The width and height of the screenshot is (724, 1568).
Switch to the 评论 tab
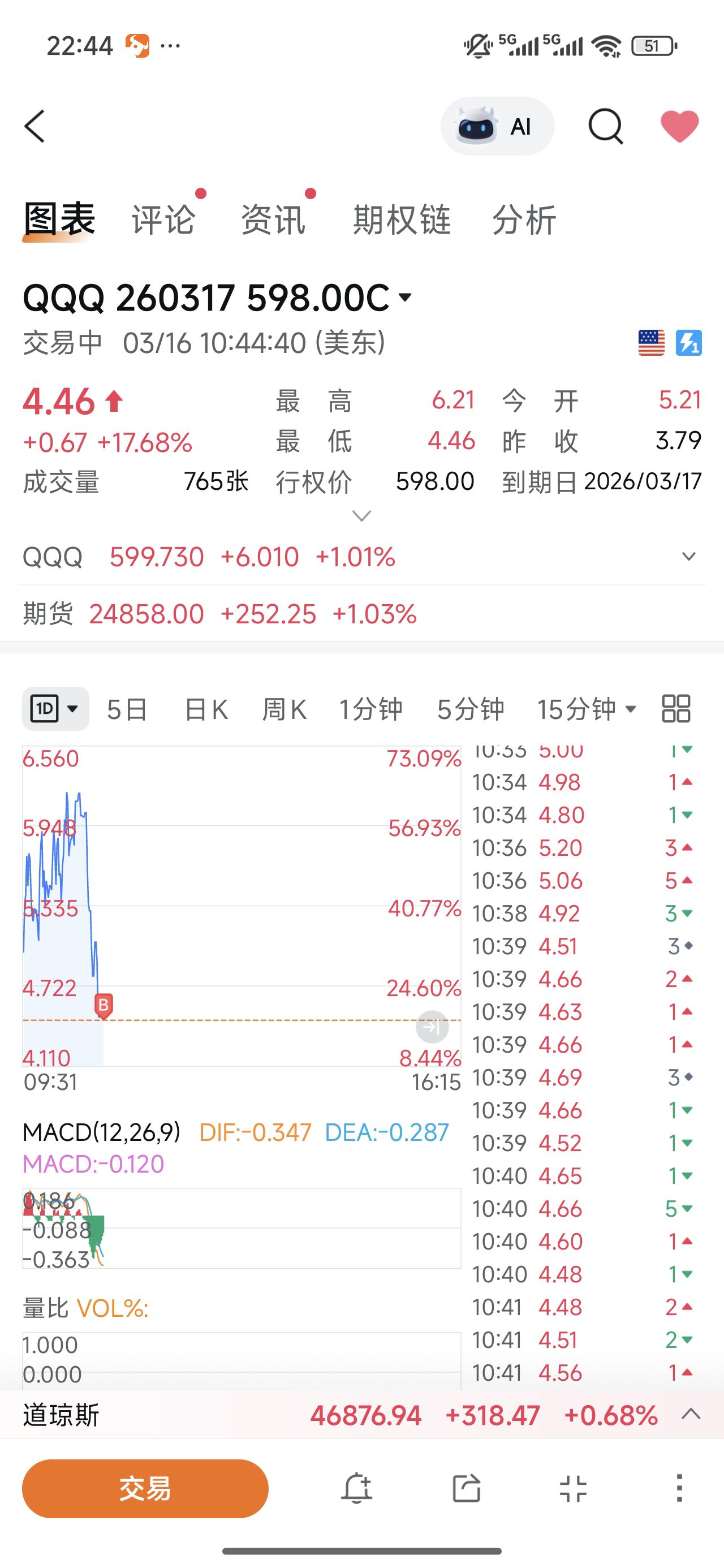pos(163,219)
